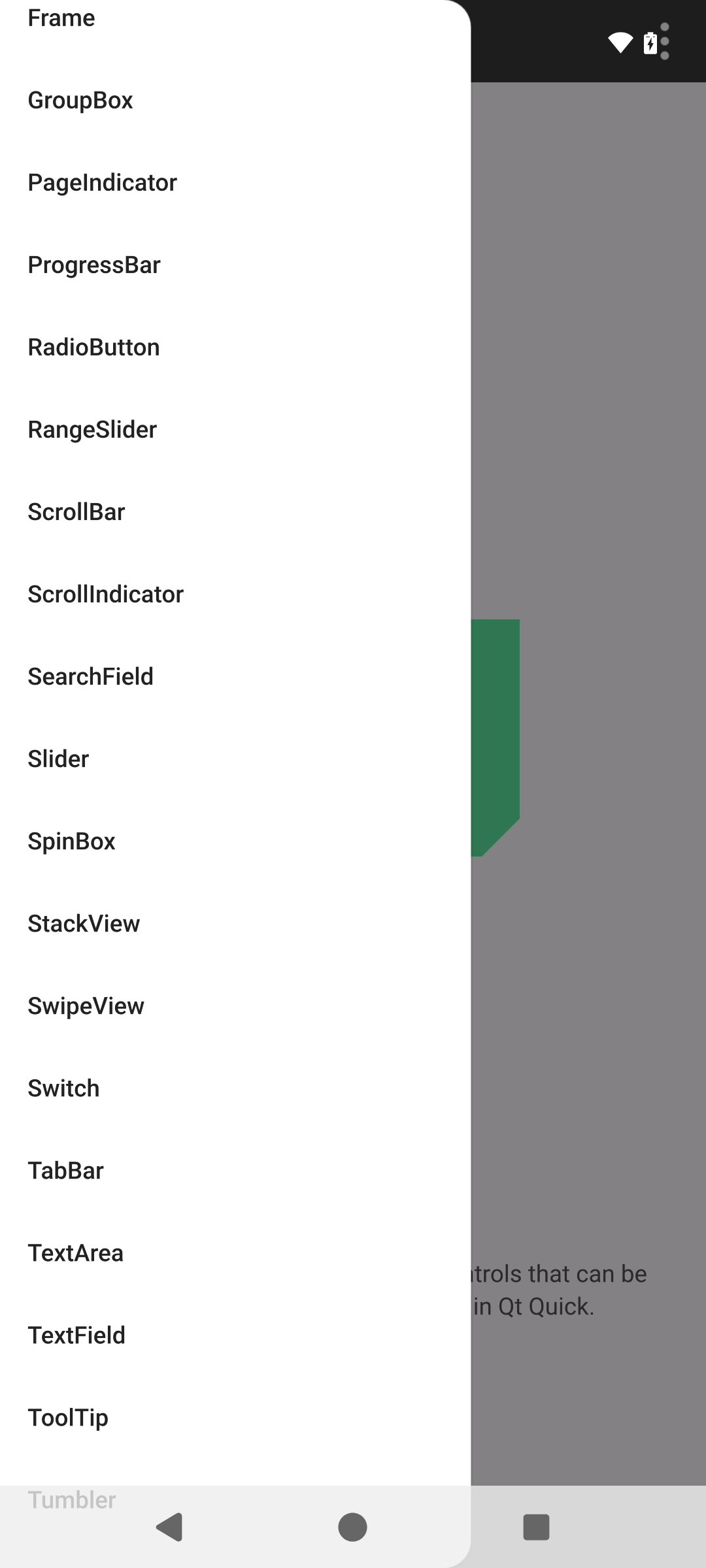Open the SearchField page

[x=235, y=677]
